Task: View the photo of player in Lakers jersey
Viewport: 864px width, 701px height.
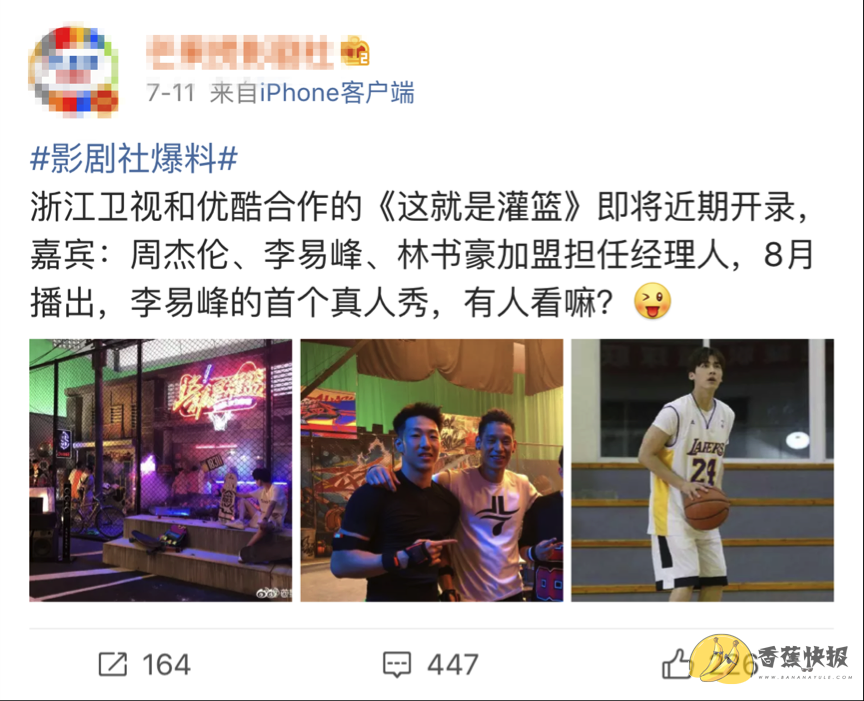Action: pyautogui.click(x=702, y=470)
